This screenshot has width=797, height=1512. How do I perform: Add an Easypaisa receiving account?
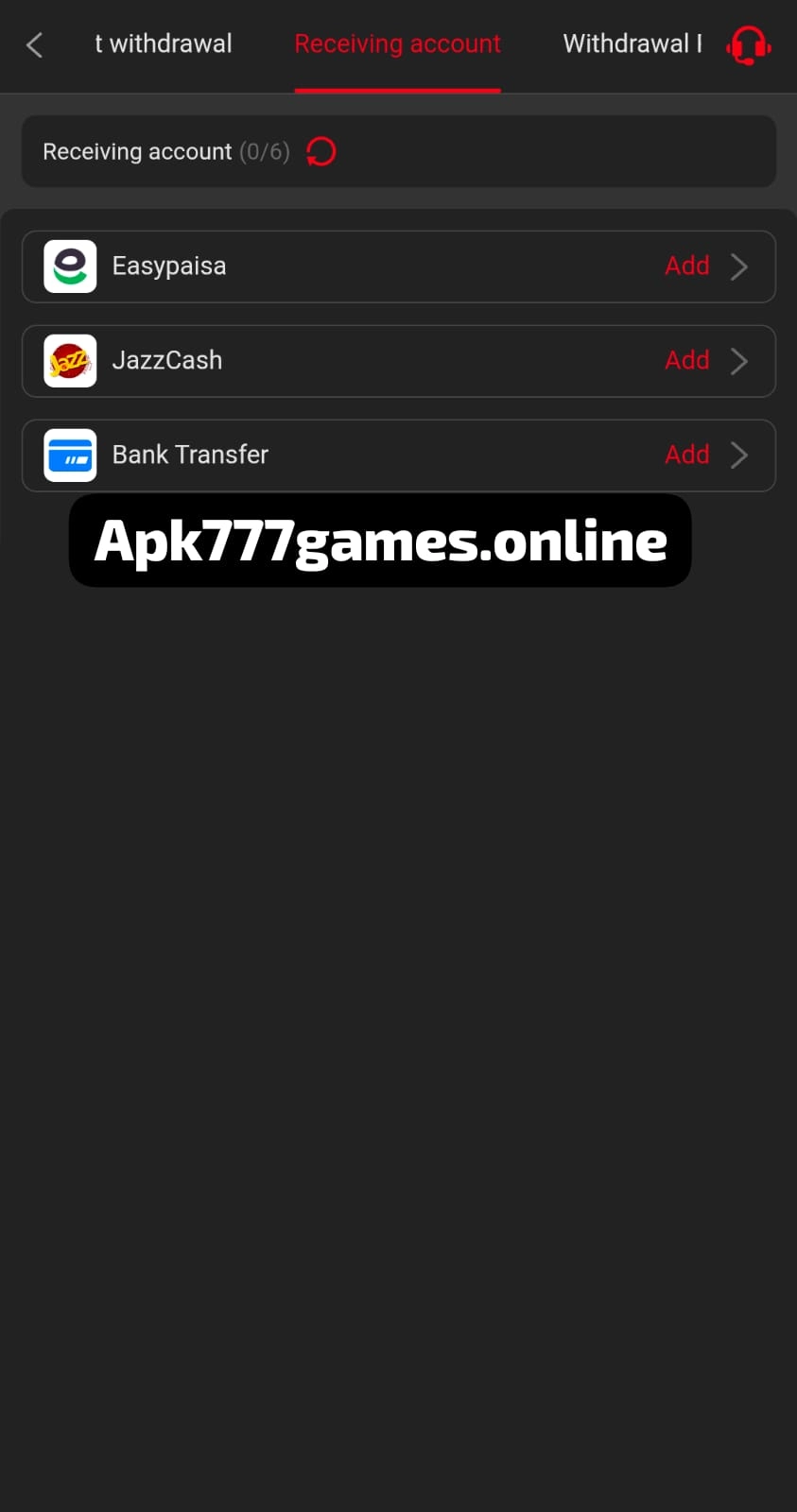[x=687, y=266]
